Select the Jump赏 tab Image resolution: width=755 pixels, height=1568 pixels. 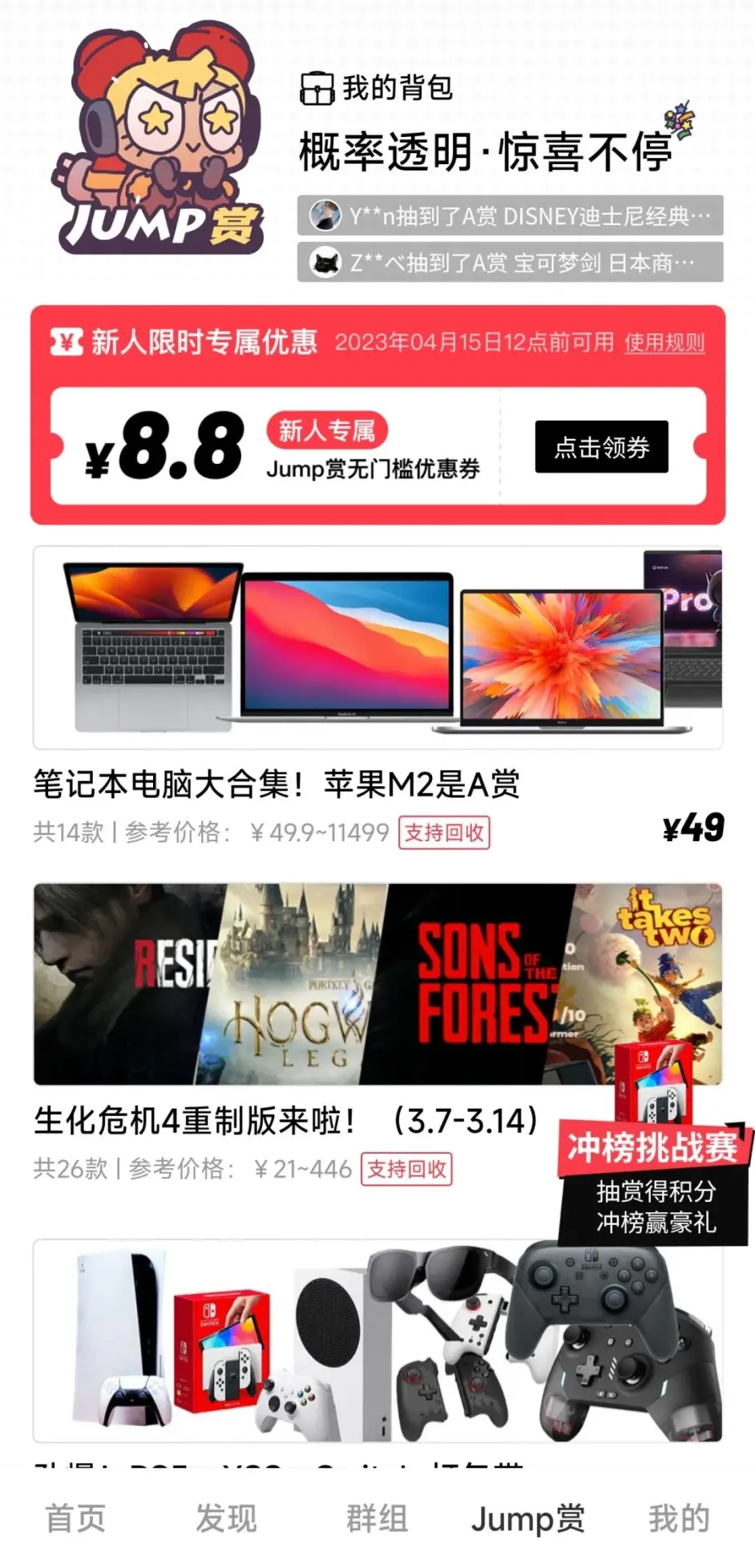point(527,1518)
